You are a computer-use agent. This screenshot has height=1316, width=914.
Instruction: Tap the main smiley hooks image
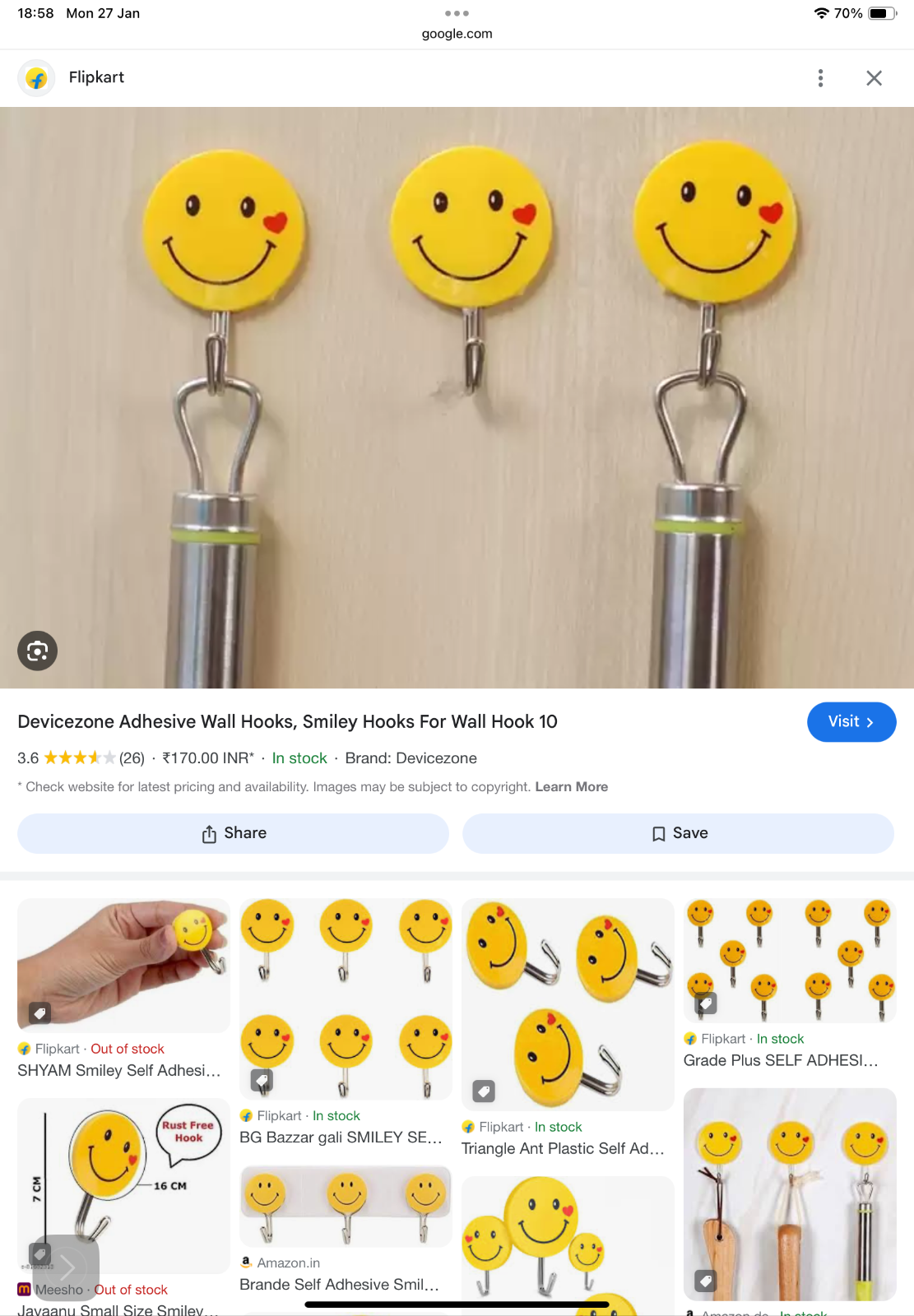click(457, 397)
